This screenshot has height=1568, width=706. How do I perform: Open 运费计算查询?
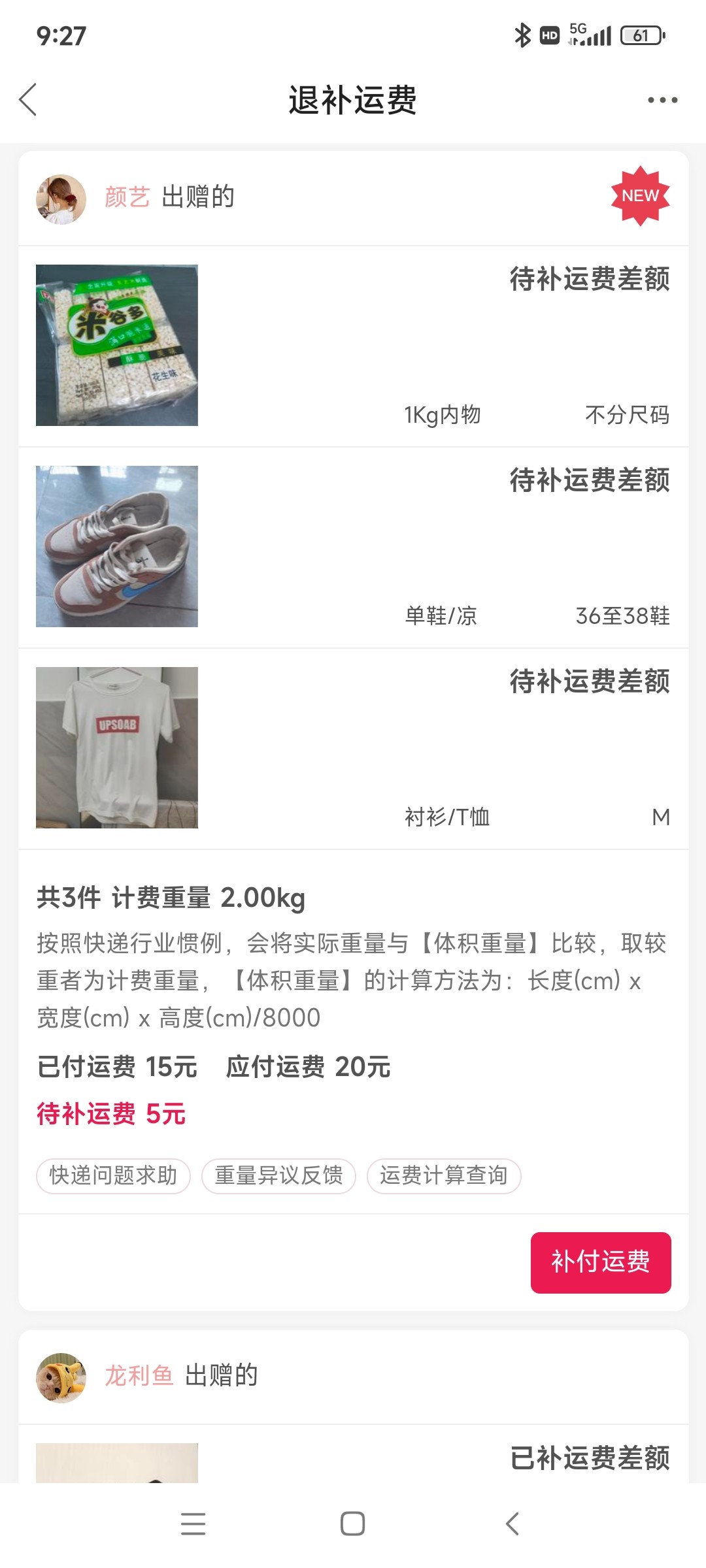point(444,1175)
